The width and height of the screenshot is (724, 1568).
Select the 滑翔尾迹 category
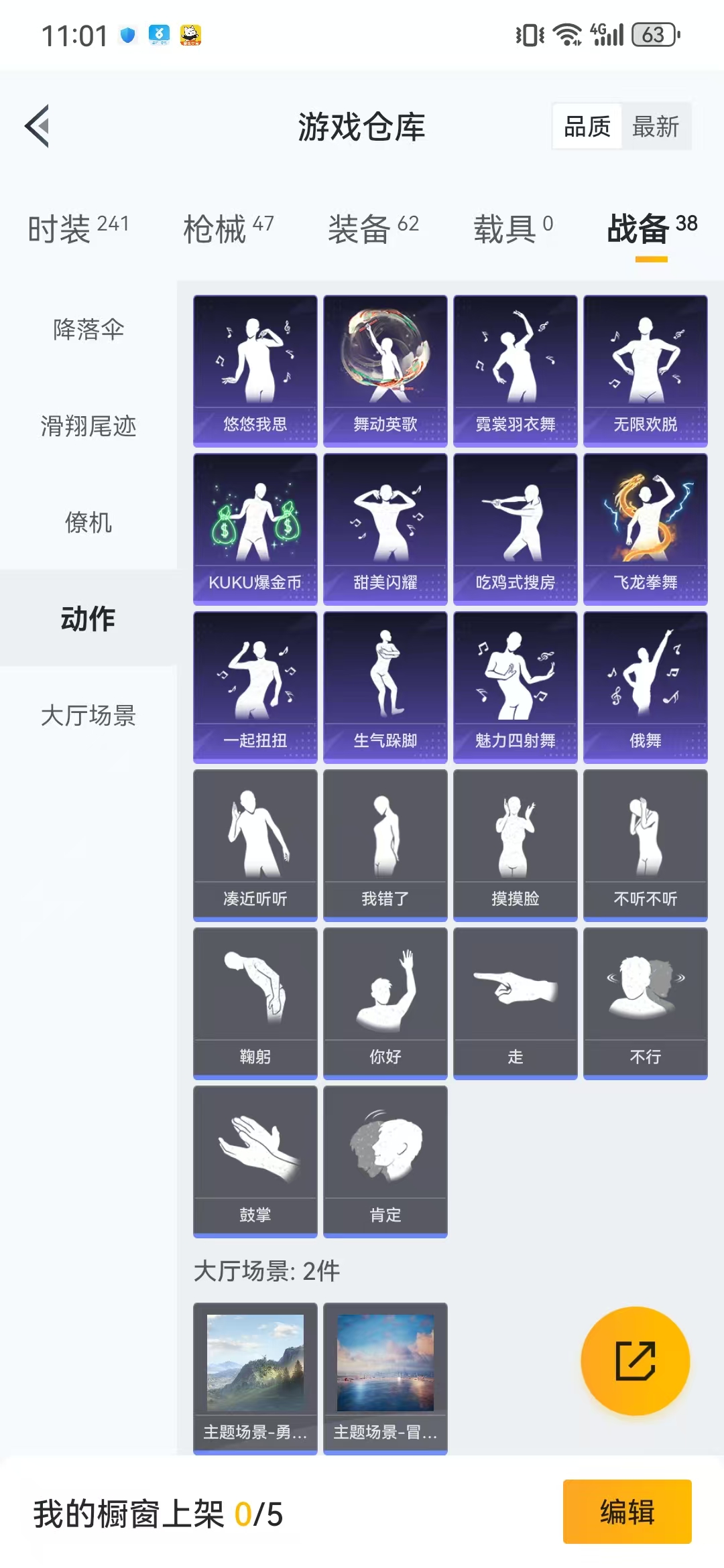[88, 426]
